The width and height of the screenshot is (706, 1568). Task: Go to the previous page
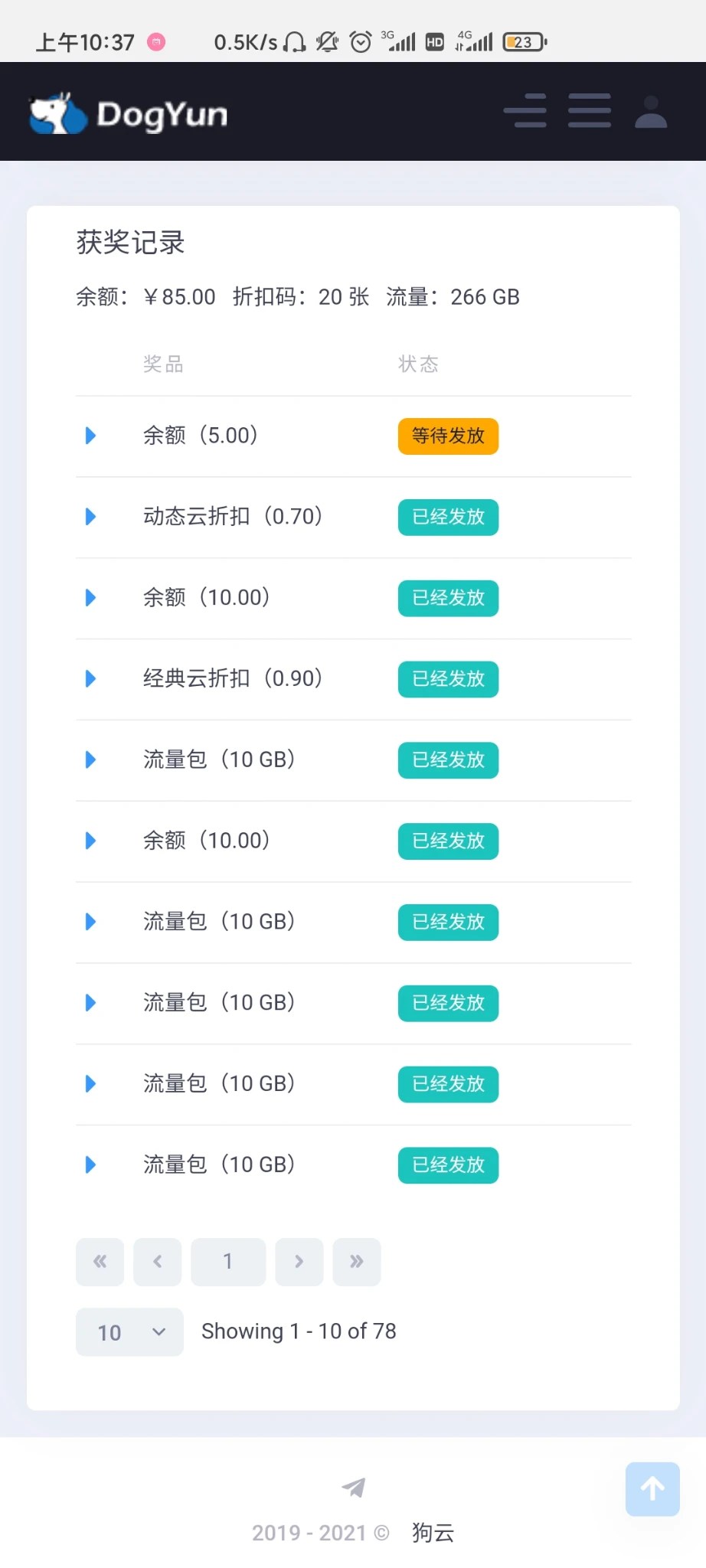157,1262
